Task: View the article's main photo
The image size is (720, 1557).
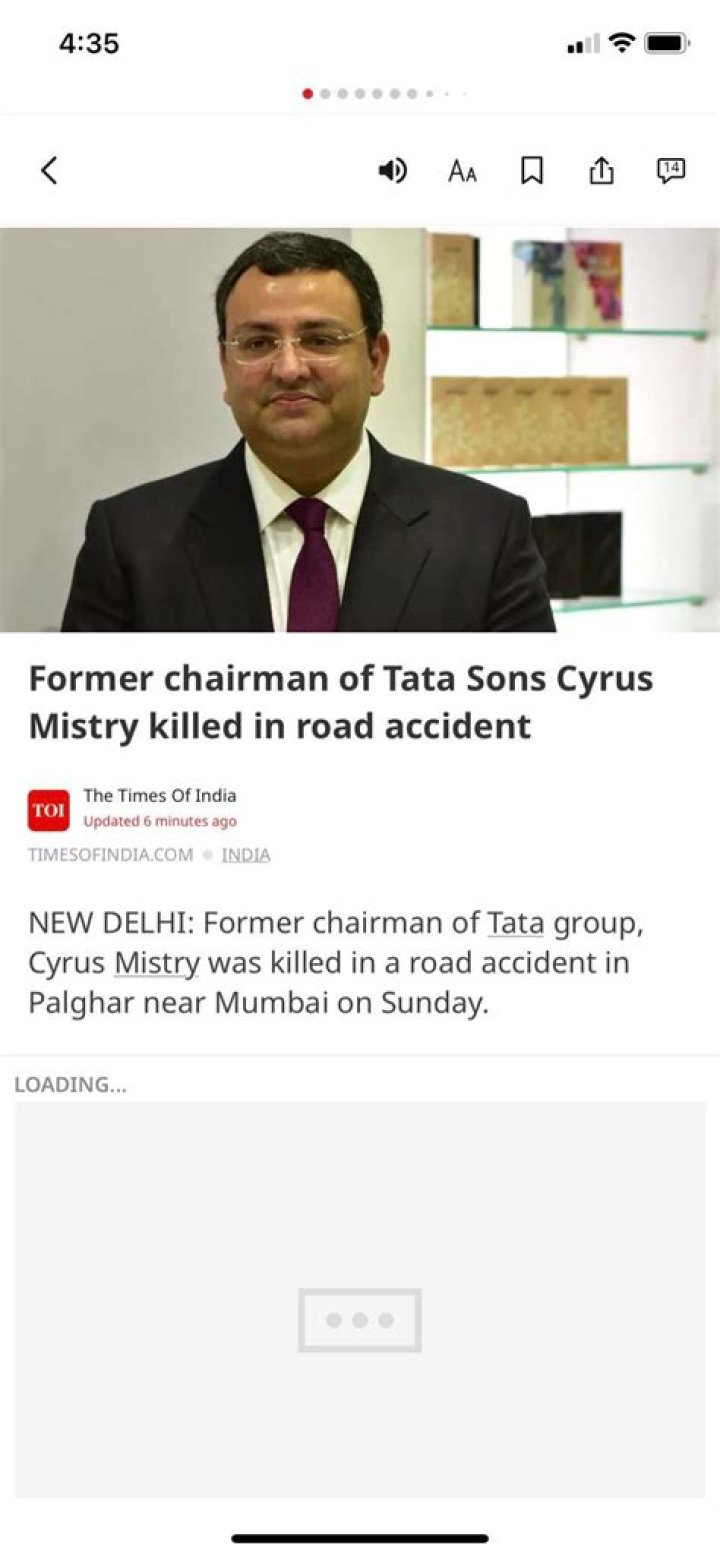Action: [360, 430]
